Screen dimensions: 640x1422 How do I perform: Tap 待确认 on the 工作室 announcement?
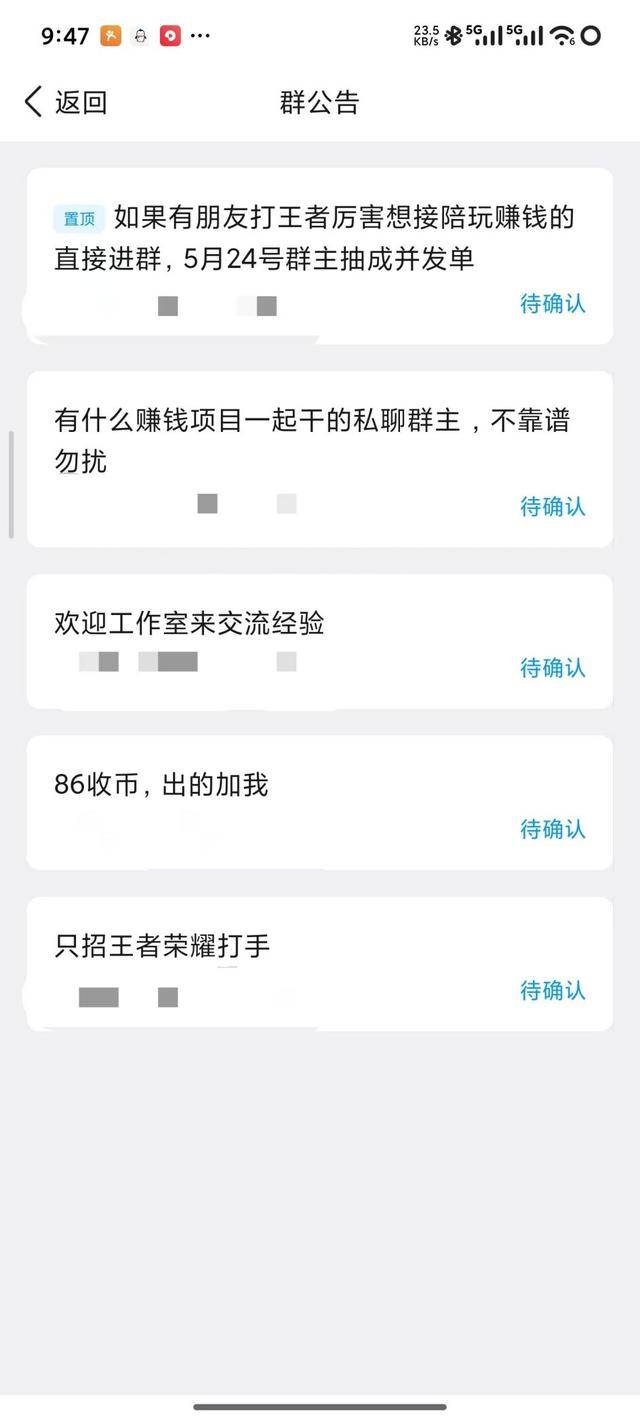point(552,668)
